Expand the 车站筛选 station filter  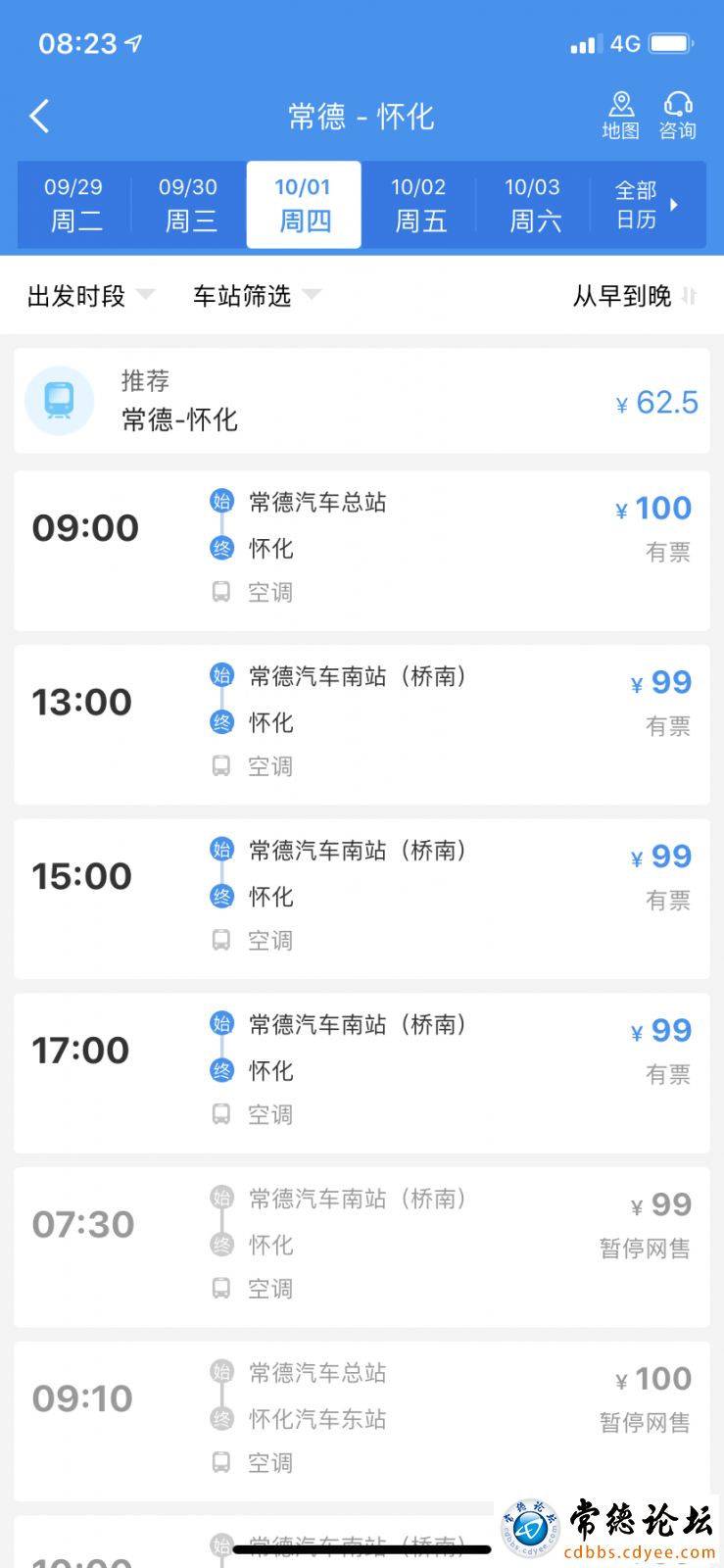257,296
